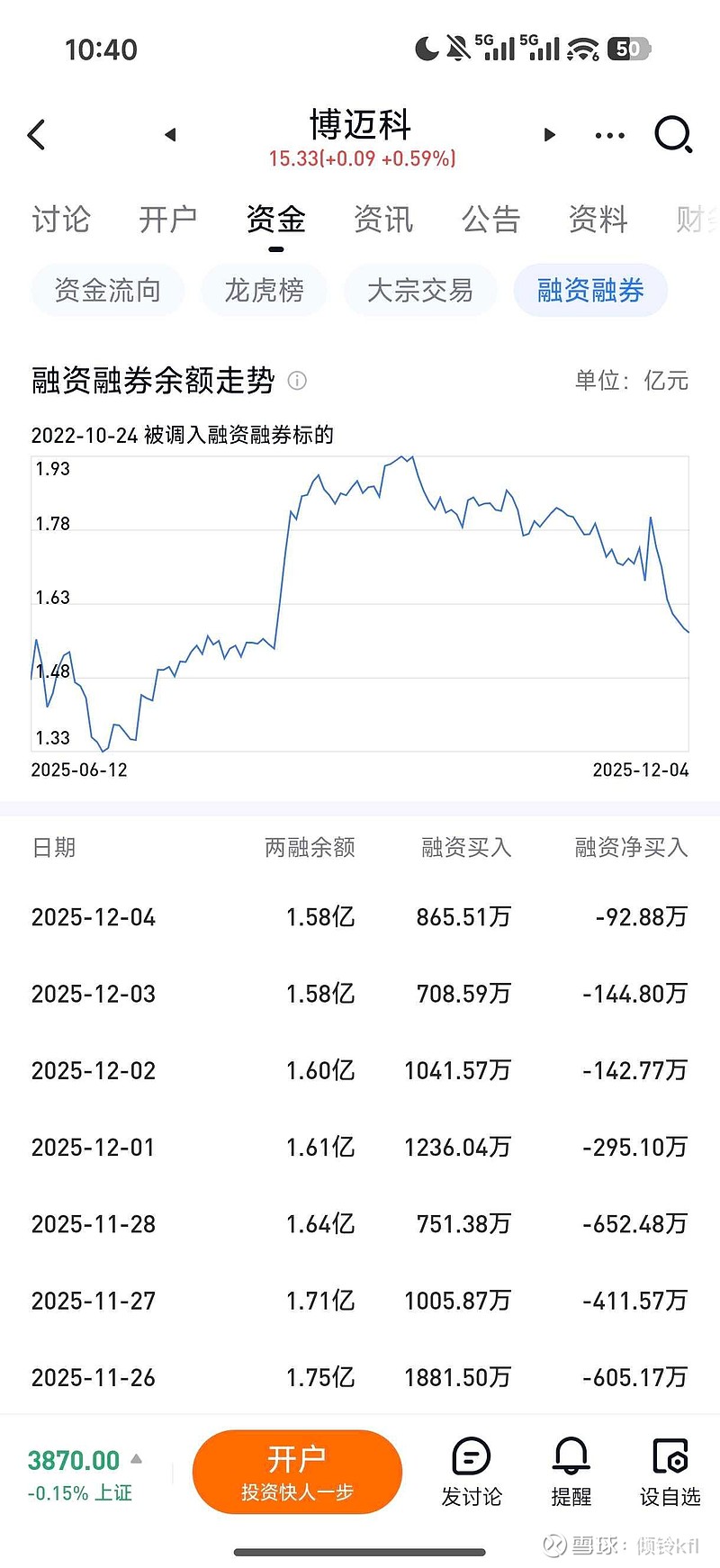Go back using the top-left arrow
720x1568 pixels.
click(x=37, y=135)
